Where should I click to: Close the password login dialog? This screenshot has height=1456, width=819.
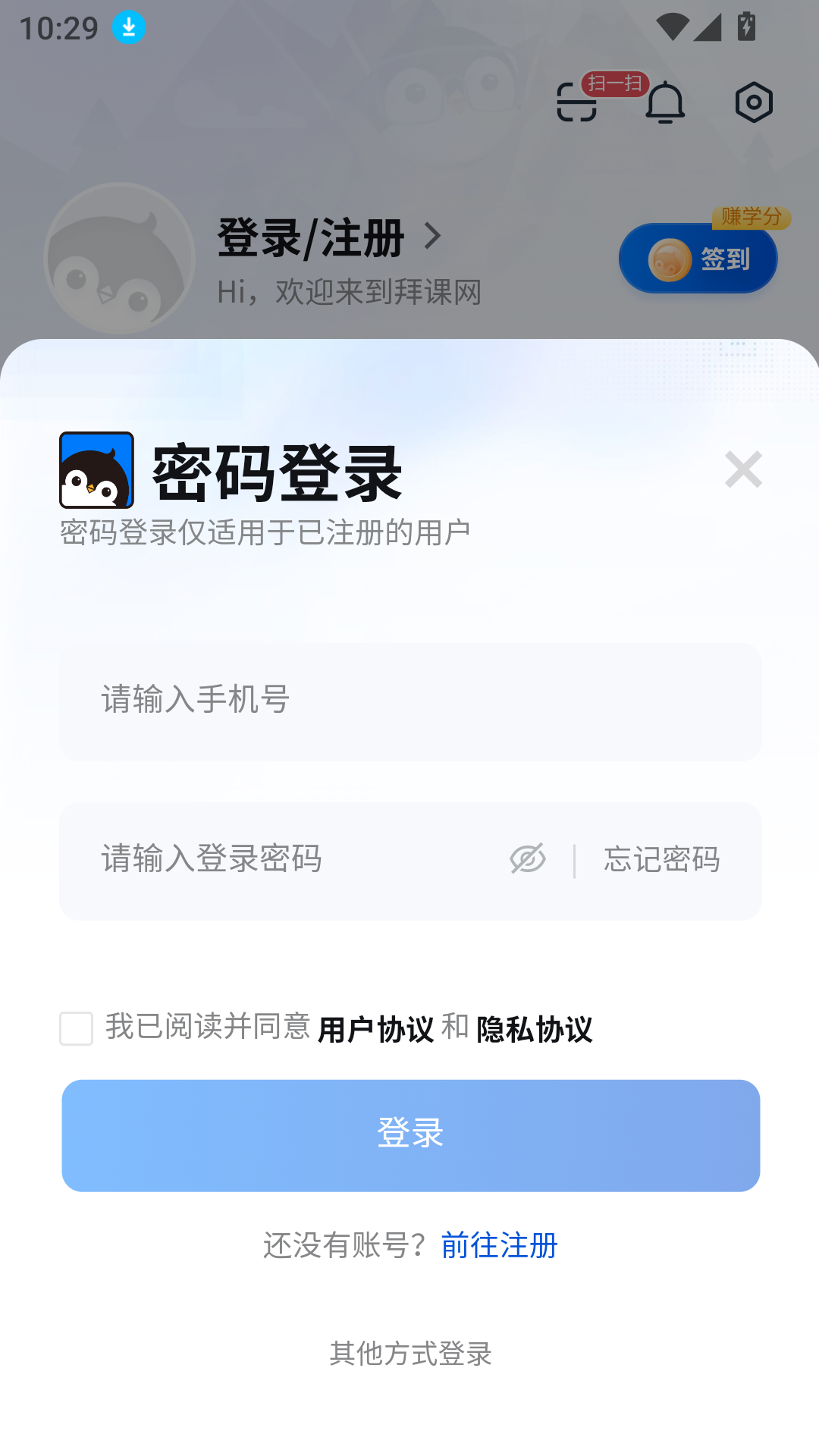(742, 469)
